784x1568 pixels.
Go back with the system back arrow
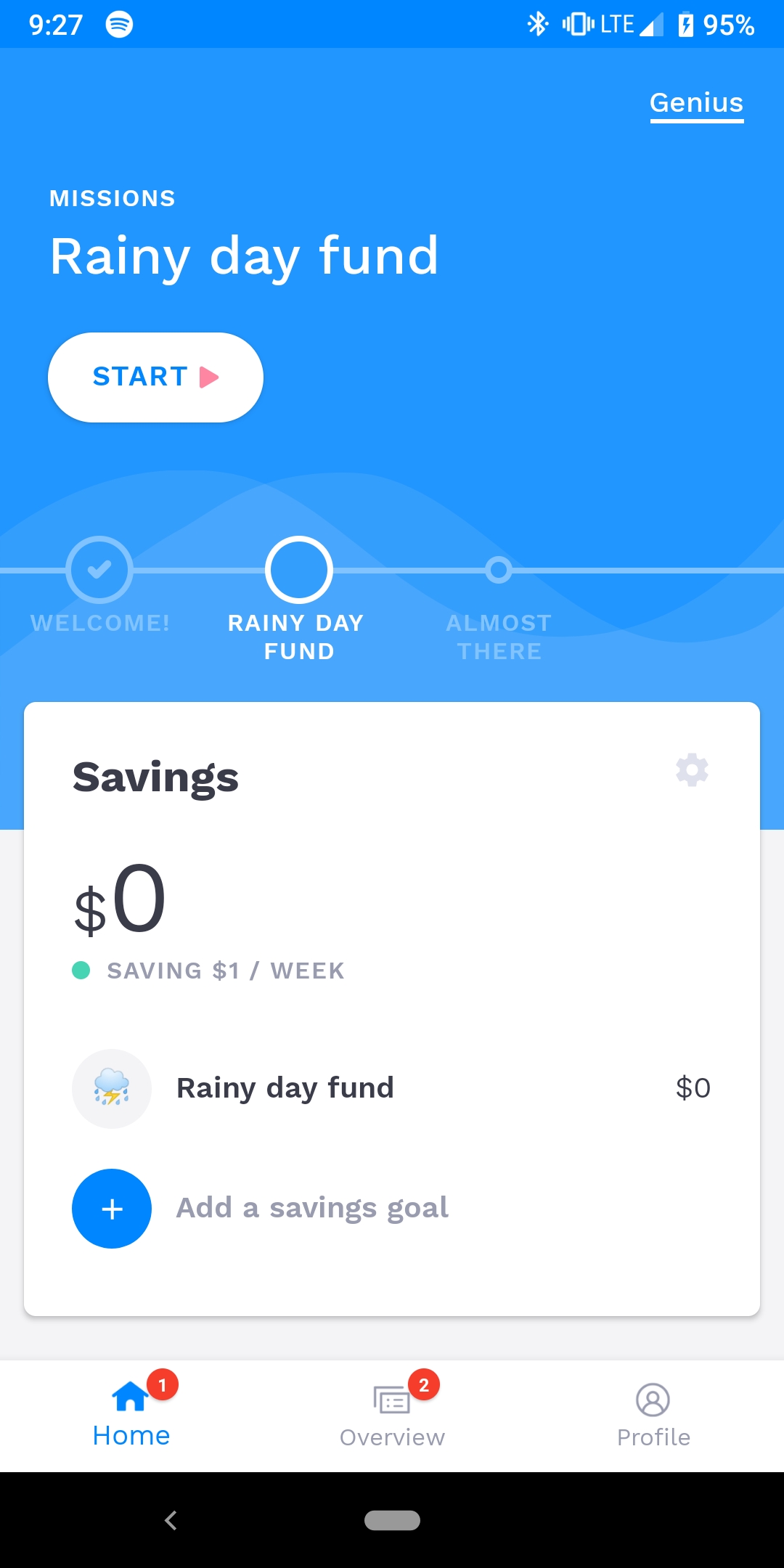[171, 1520]
